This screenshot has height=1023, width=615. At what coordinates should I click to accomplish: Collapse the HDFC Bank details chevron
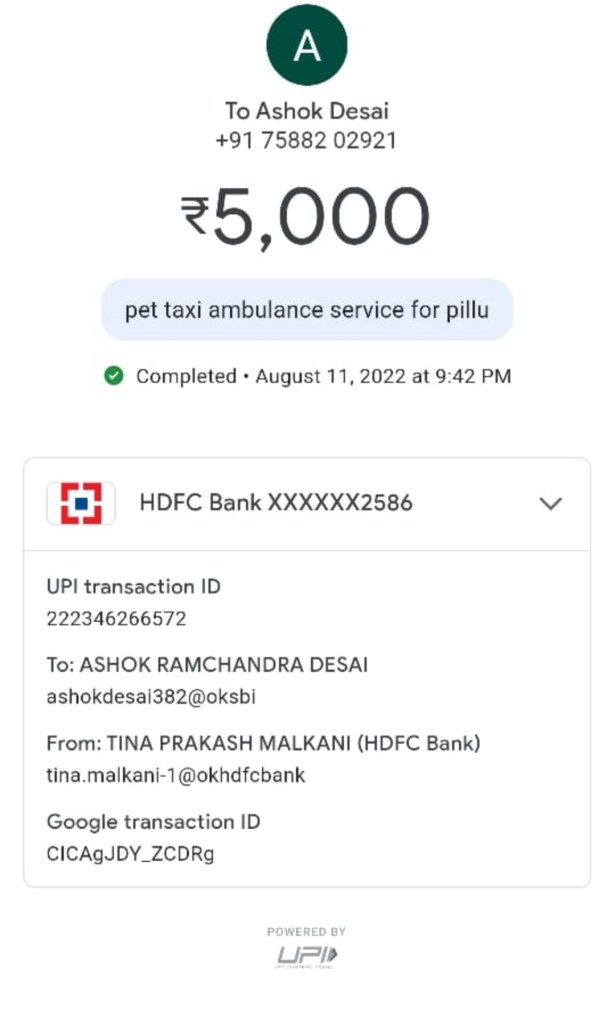551,504
